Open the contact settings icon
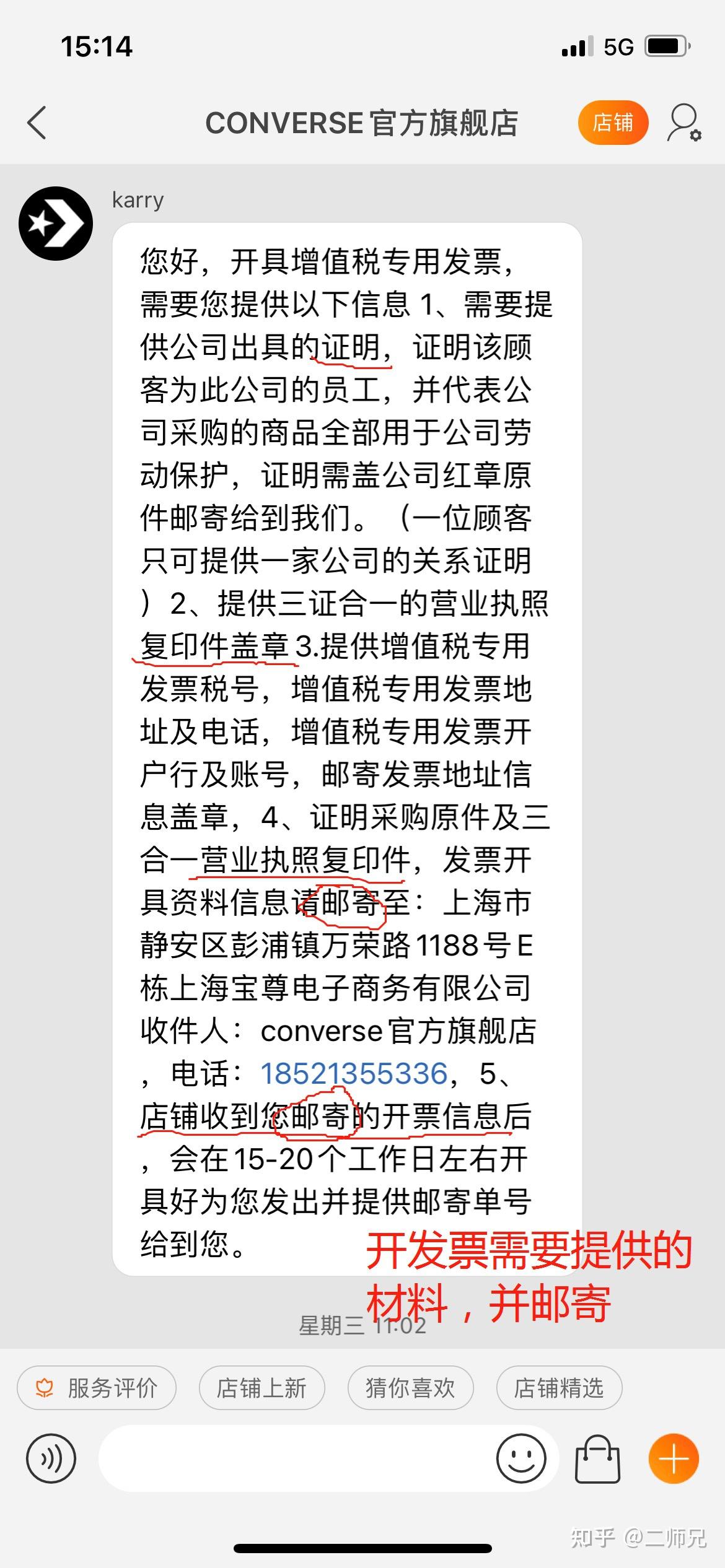 tap(683, 123)
